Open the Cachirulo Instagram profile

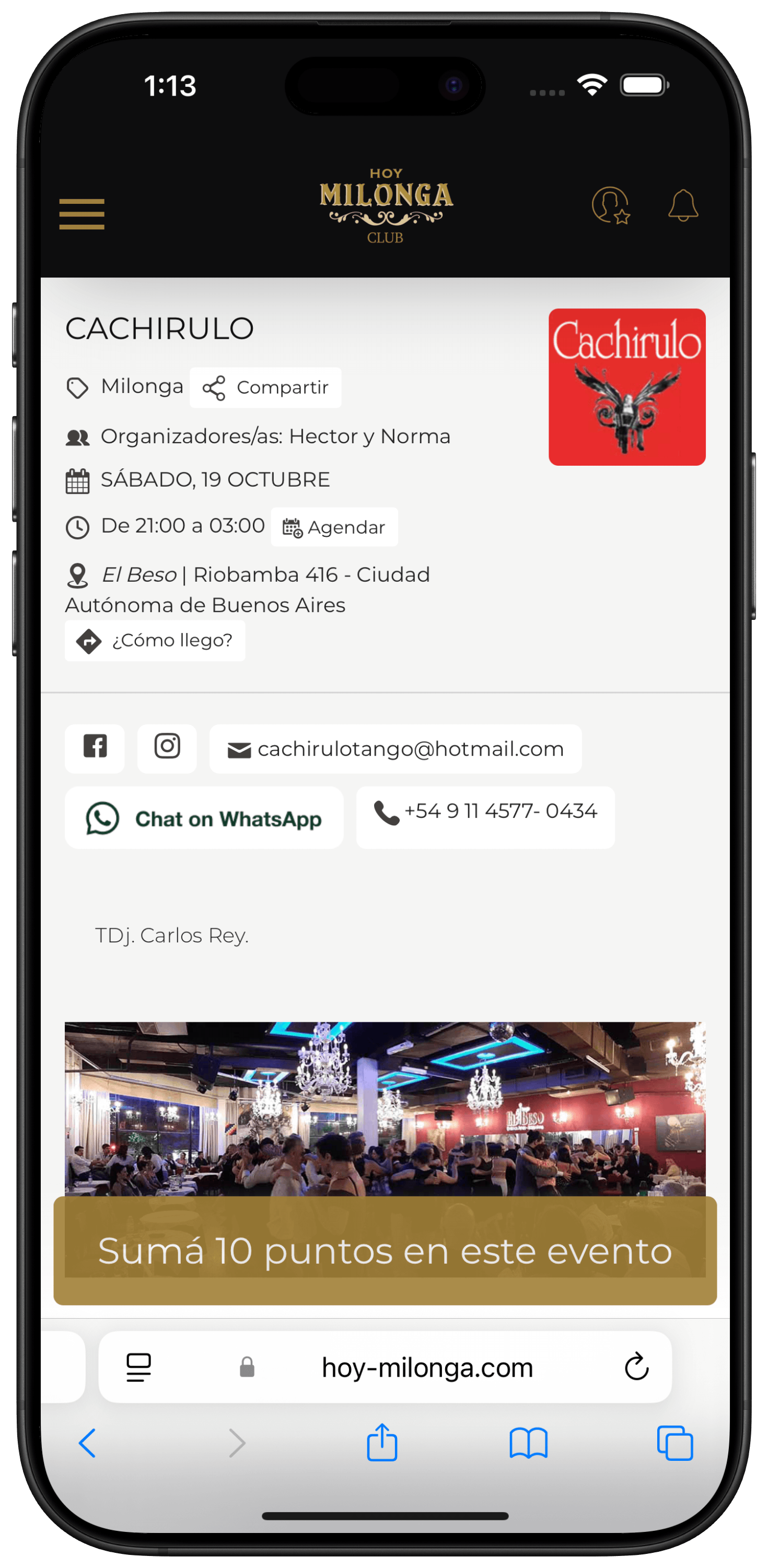(x=167, y=748)
